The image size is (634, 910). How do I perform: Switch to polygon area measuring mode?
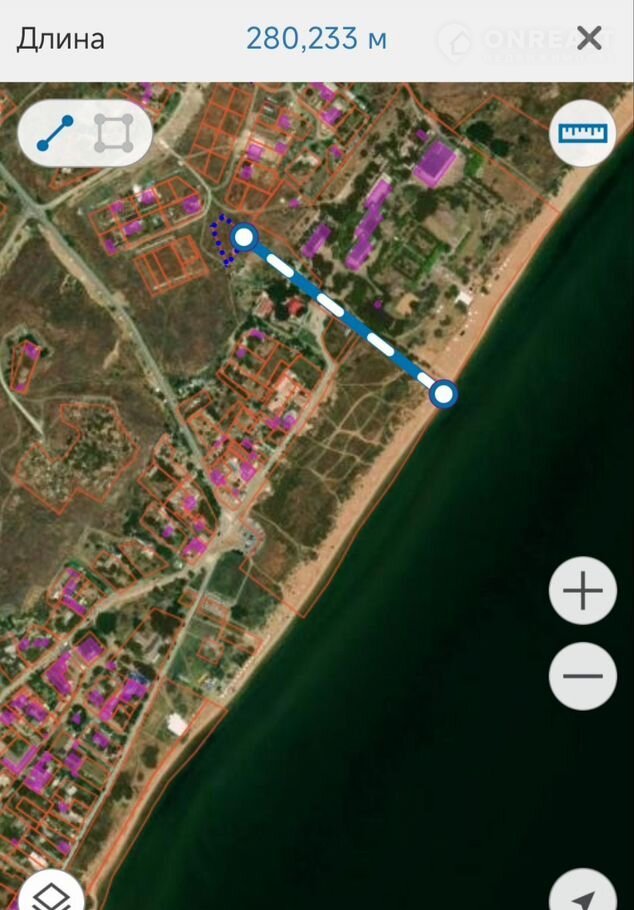[114, 133]
